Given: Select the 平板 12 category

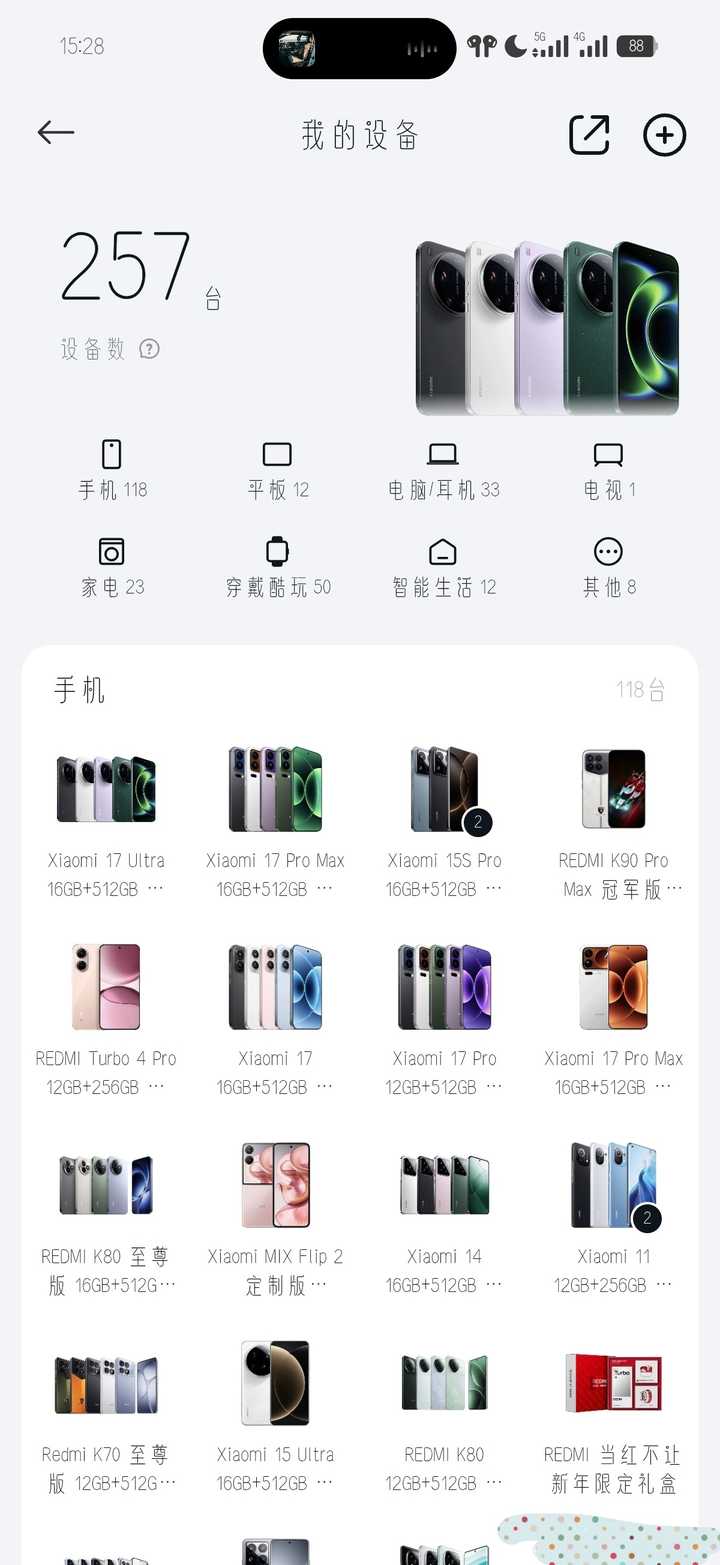Looking at the screenshot, I should pyautogui.click(x=278, y=469).
